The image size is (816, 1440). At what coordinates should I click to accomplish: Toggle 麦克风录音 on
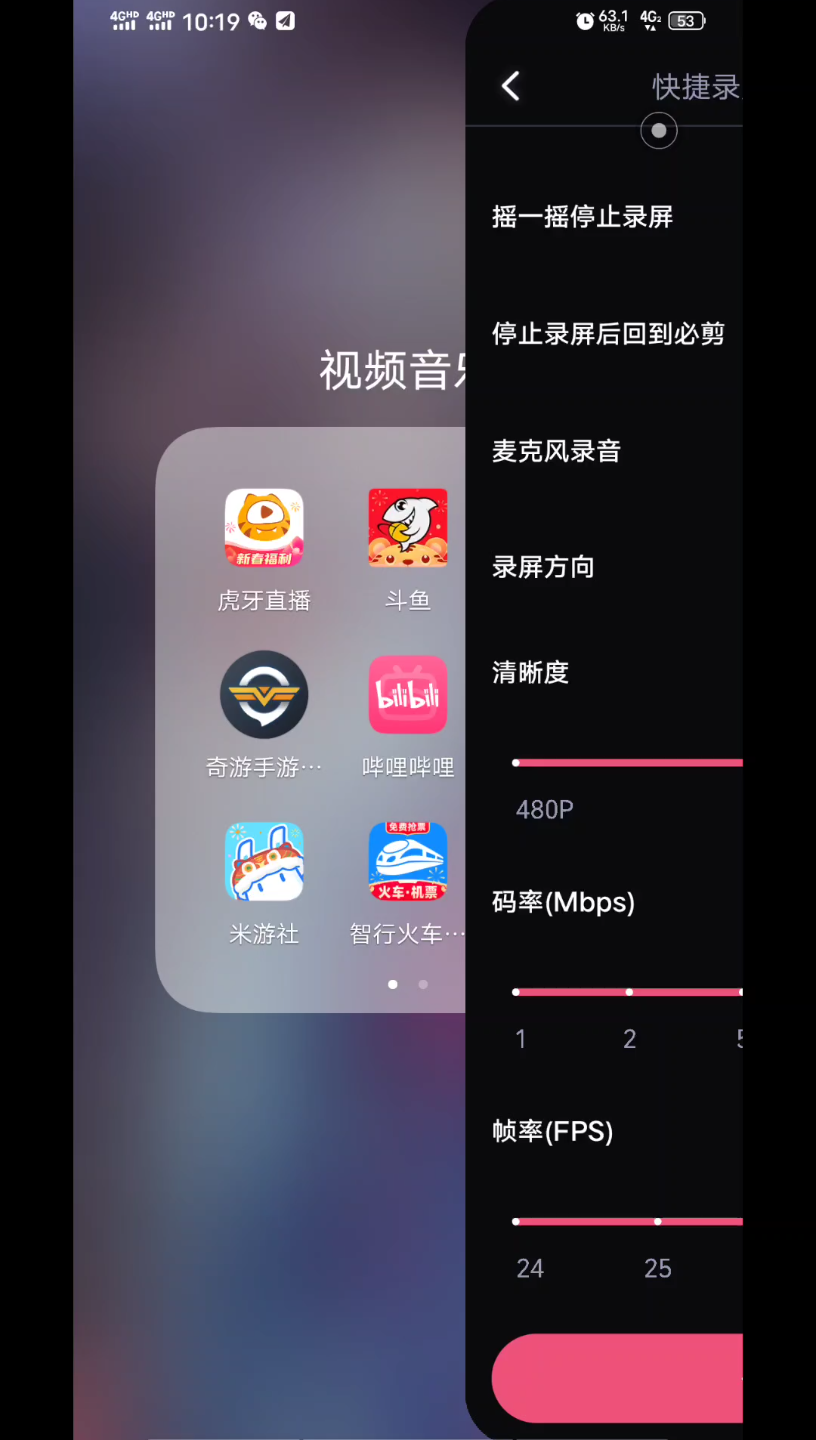pyautogui.click(x=556, y=450)
